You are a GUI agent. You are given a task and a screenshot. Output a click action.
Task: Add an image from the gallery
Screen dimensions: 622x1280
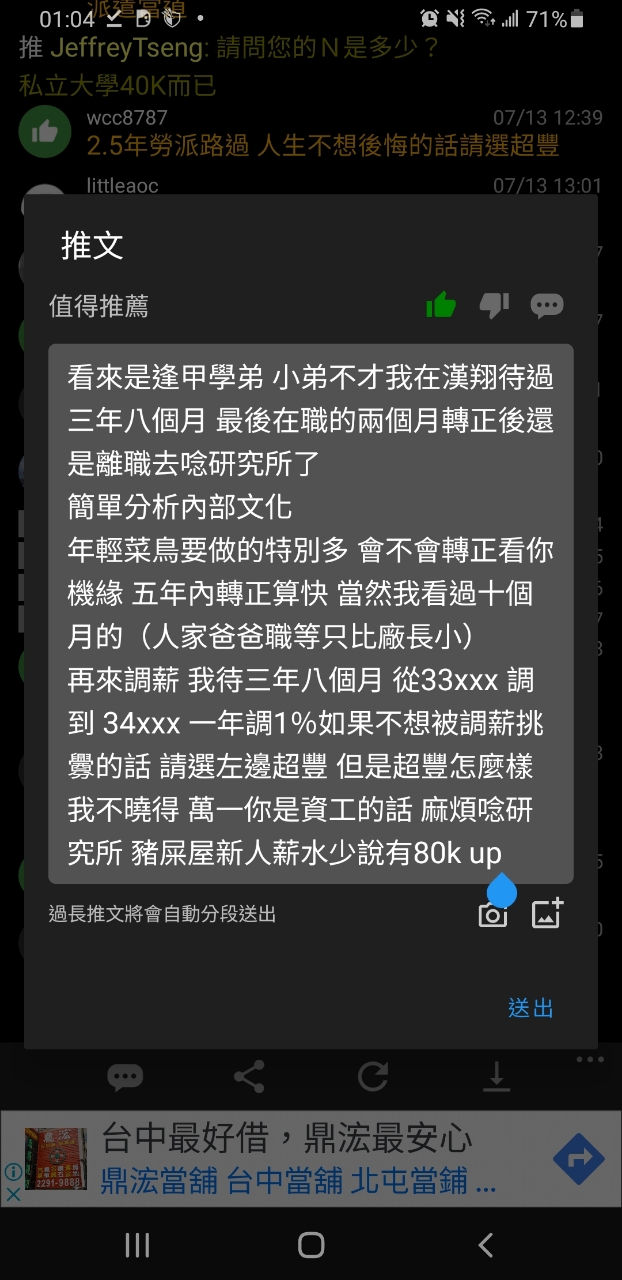tap(547, 914)
